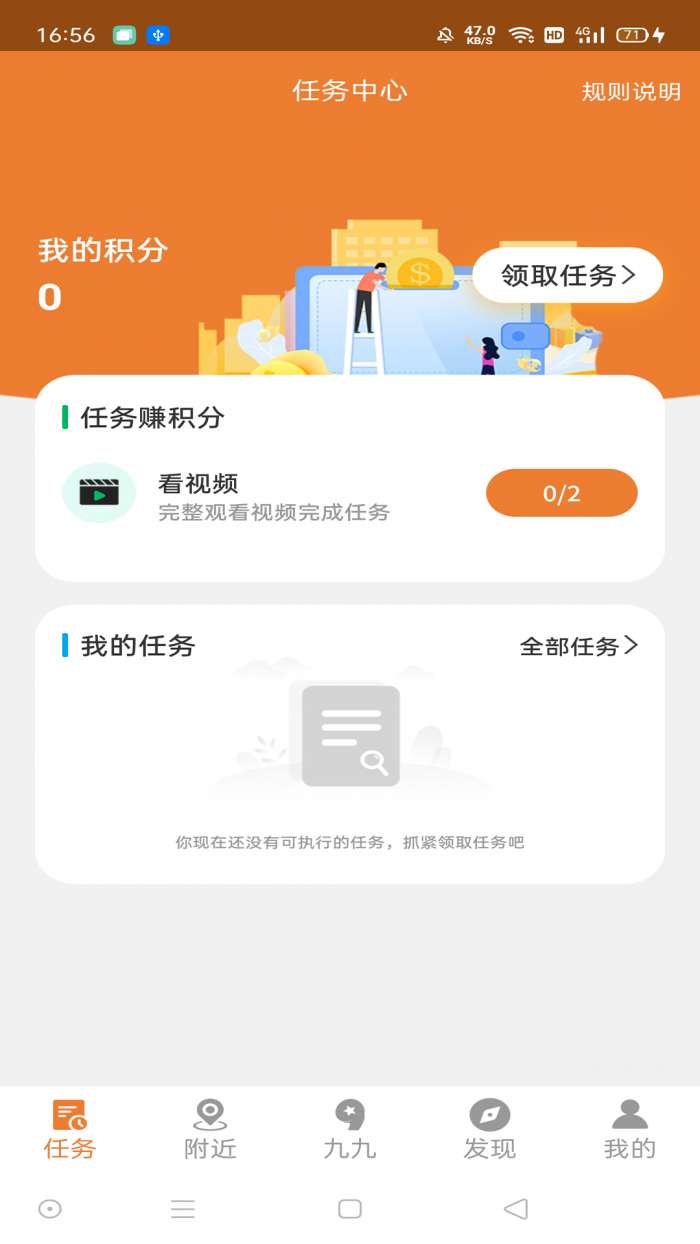Open the 看视频 task row
This screenshot has height=1244, width=700.
(273, 496)
